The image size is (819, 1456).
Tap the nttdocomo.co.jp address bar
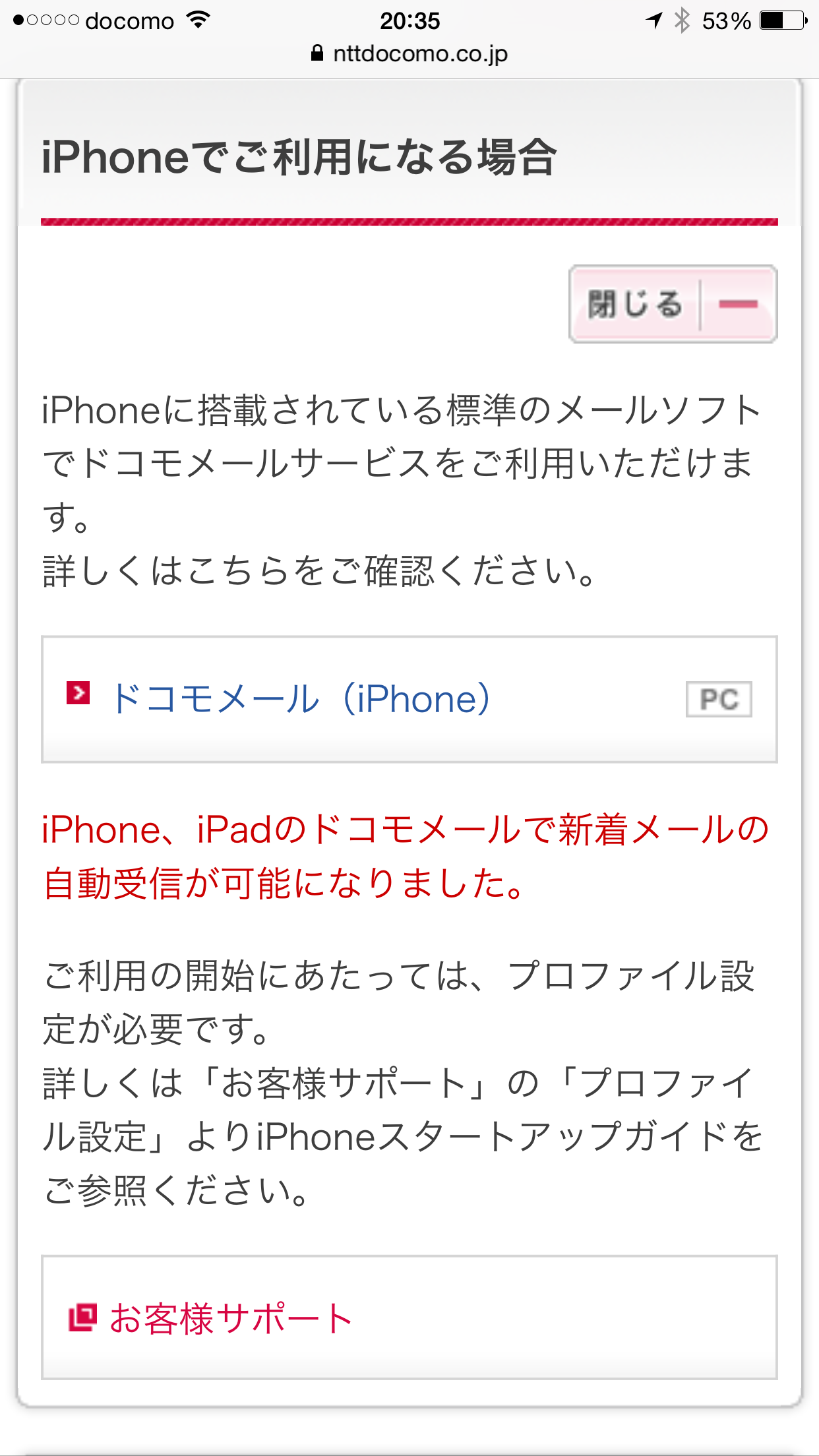pos(409,53)
